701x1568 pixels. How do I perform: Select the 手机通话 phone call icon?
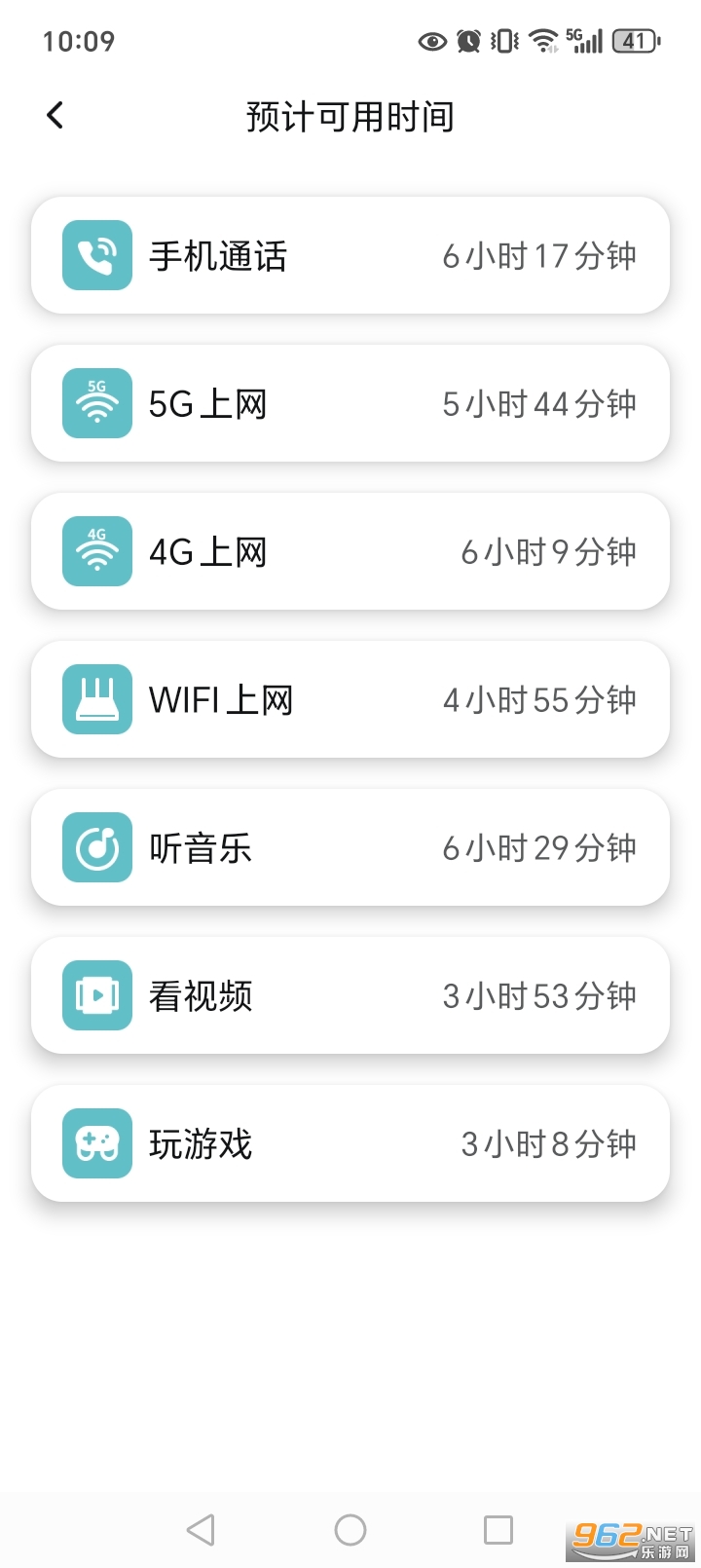[x=96, y=255]
